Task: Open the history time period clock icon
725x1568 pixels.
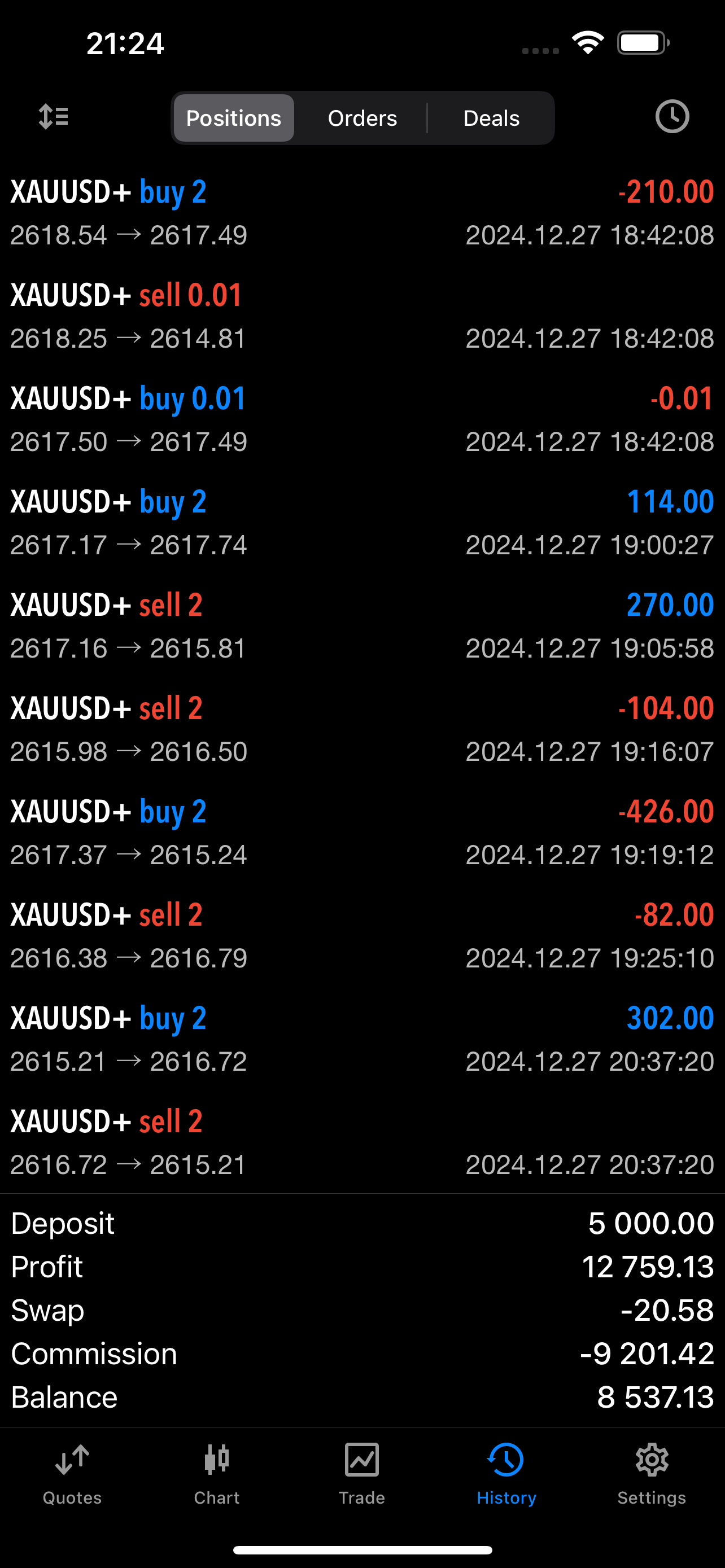Action: pos(671,117)
